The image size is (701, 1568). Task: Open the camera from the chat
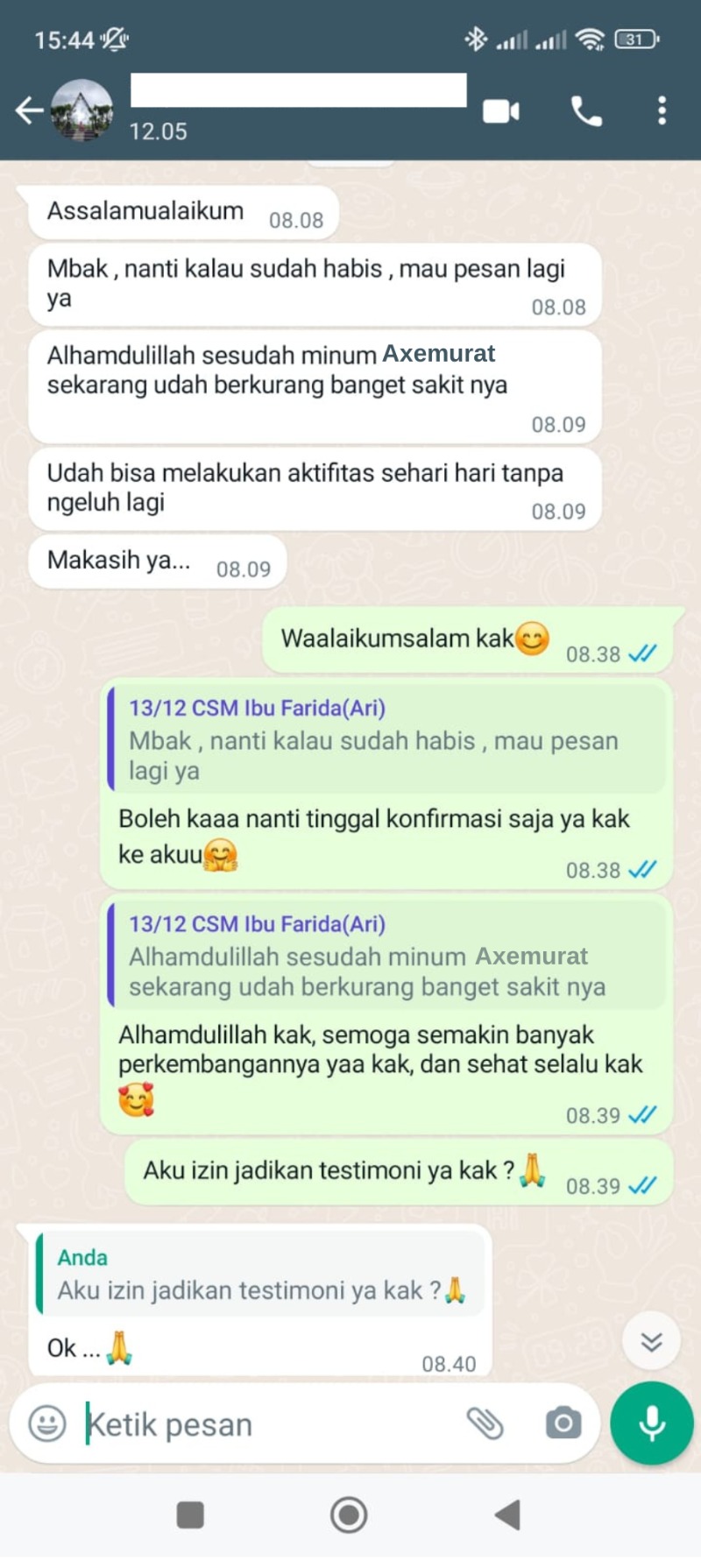click(x=563, y=1423)
